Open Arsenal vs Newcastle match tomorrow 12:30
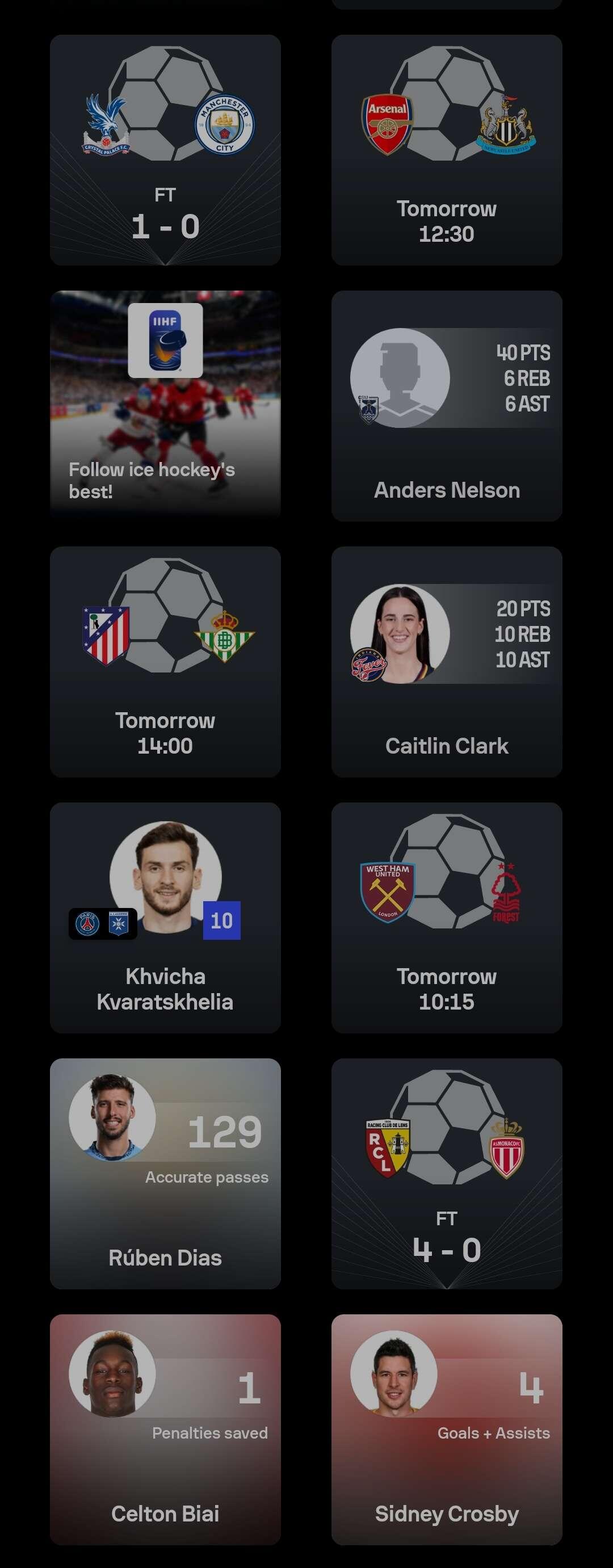Screen dimensions: 613x1568 coord(446,150)
